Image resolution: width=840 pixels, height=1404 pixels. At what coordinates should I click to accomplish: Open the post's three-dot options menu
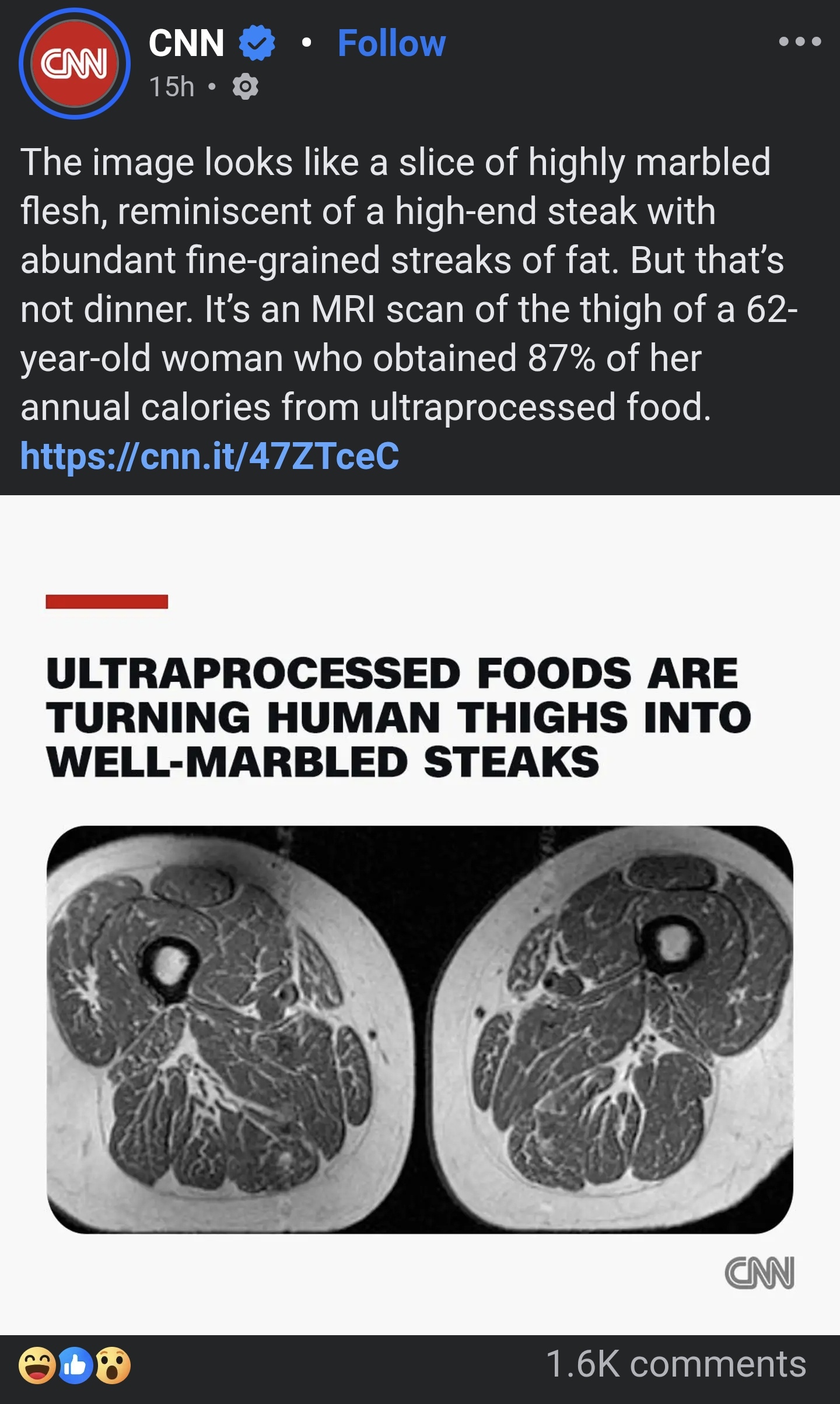[x=800, y=41]
